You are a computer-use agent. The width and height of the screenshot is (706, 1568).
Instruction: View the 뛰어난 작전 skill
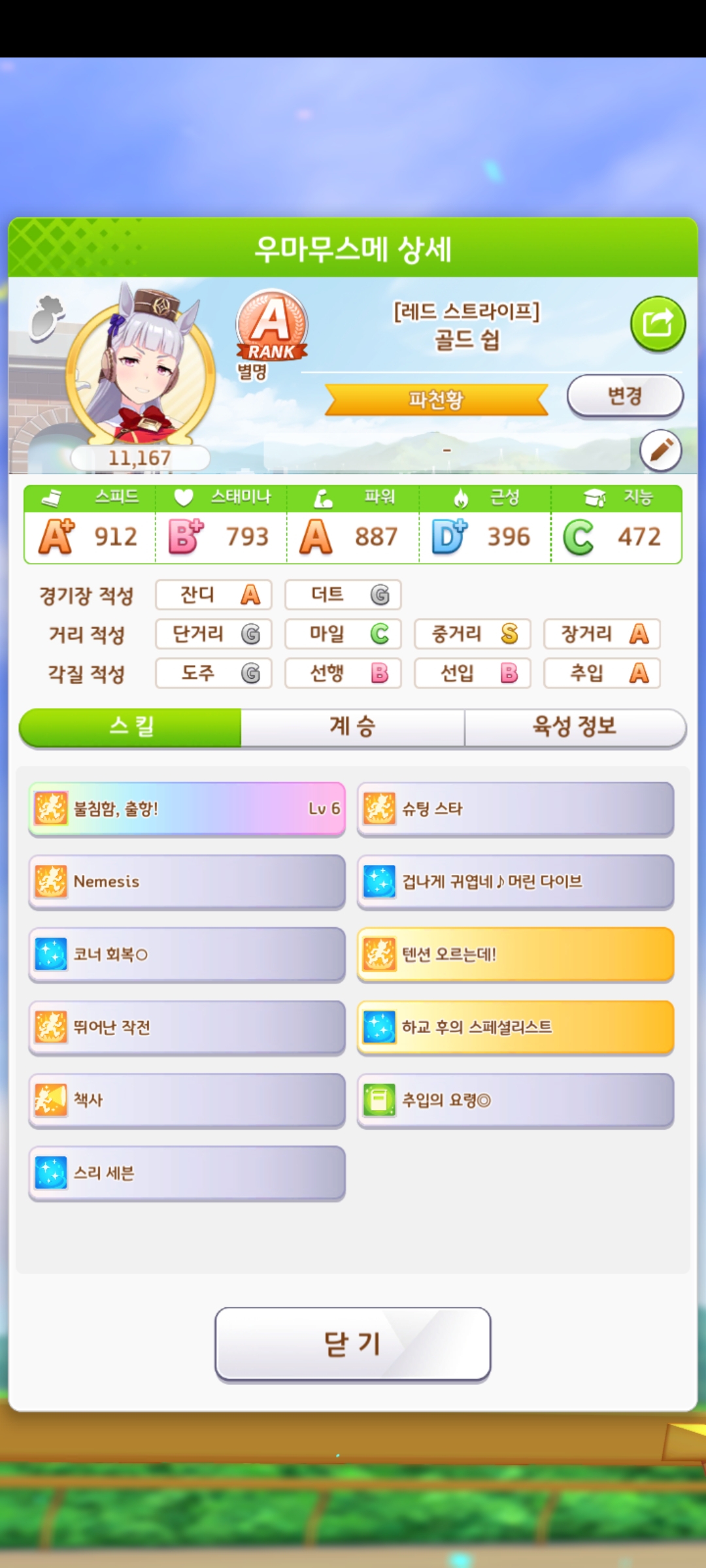[x=187, y=1027]
